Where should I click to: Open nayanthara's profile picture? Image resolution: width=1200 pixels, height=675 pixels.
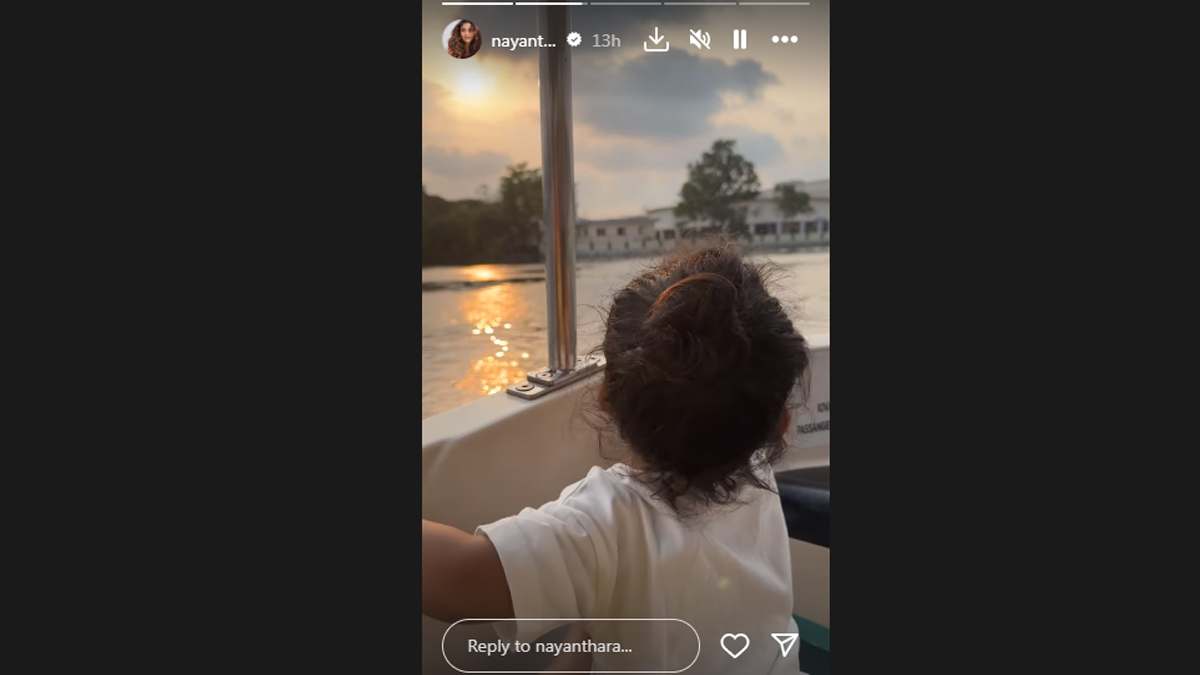point(462,40)
